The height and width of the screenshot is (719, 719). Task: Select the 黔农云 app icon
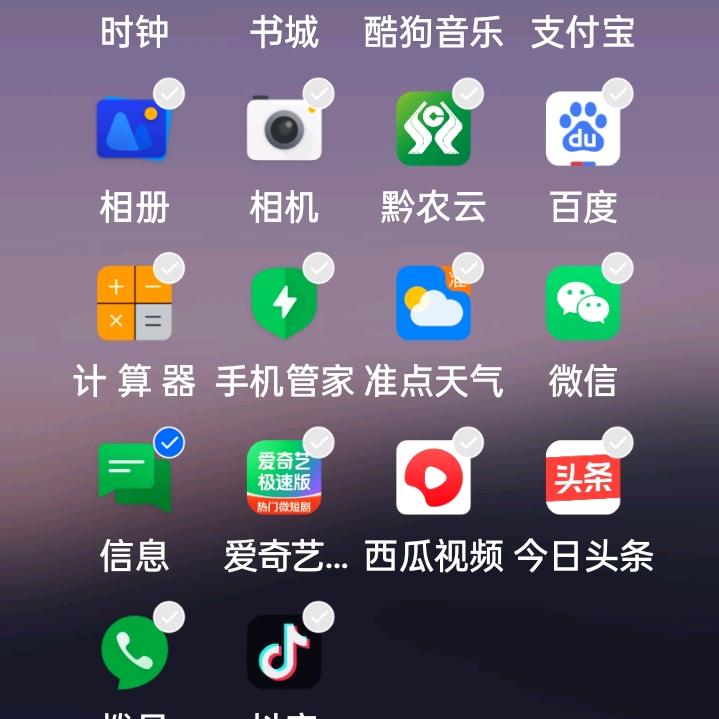(433, 129)
